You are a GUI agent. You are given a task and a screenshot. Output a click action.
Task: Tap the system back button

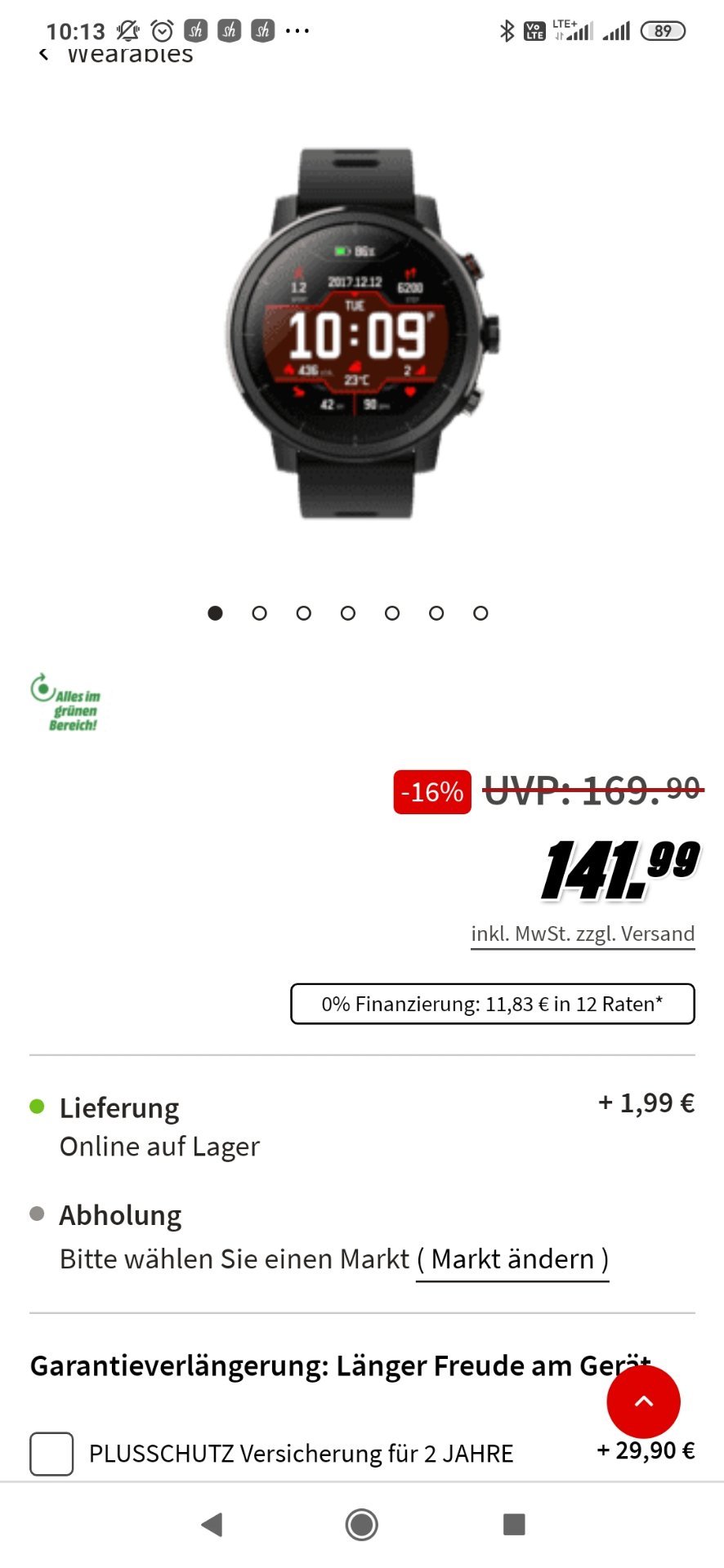click(x=212, y=1524)
